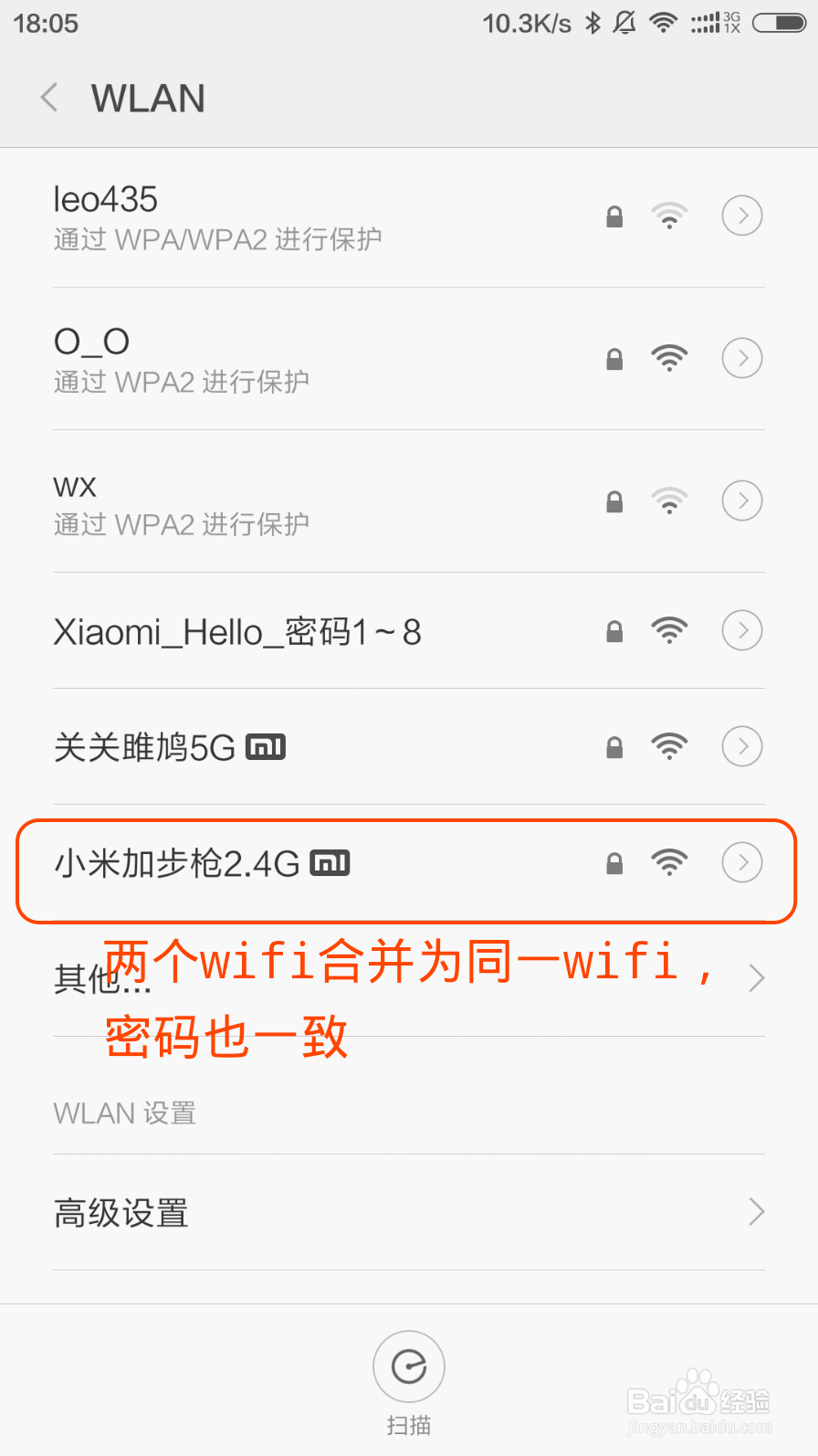Image resolution: width=818 pixels, height=1456 pixels.
Task: Connect to the O_O network
Action: (274, 358)
